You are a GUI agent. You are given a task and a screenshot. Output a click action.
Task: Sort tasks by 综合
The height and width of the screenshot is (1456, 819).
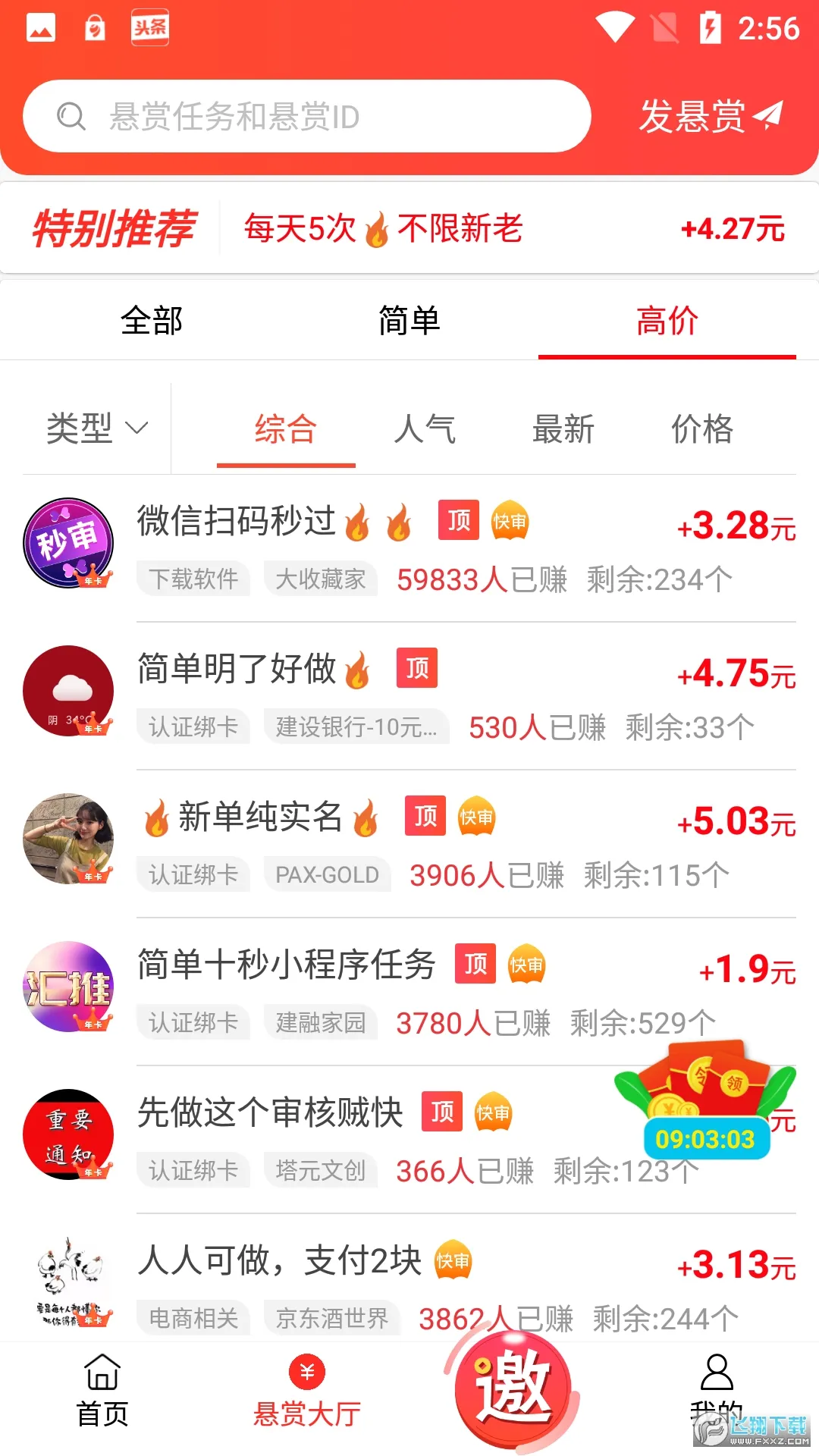coord(286,429)
